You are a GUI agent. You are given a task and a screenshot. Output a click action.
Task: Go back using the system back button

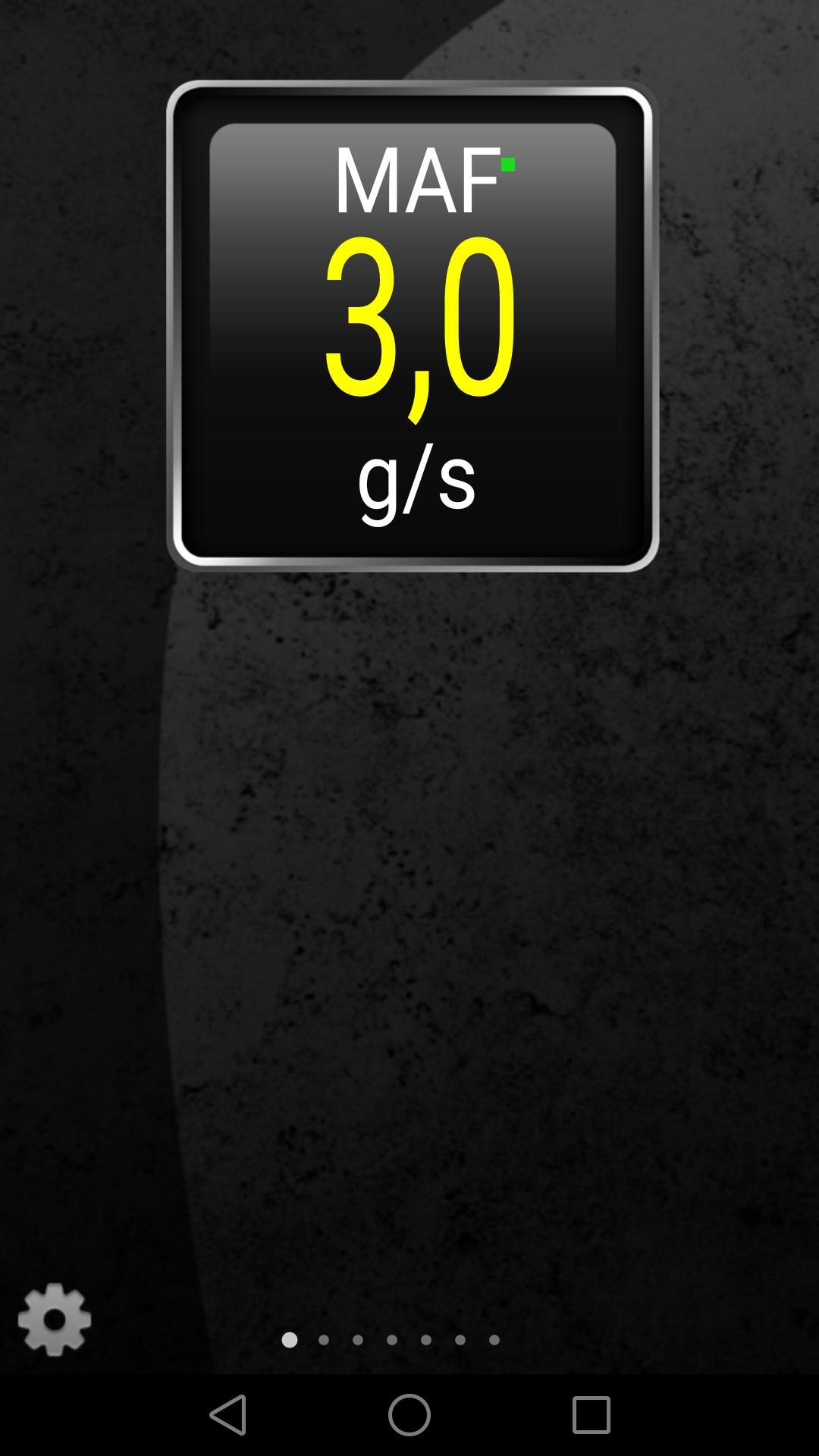[x=228, y=1414]
